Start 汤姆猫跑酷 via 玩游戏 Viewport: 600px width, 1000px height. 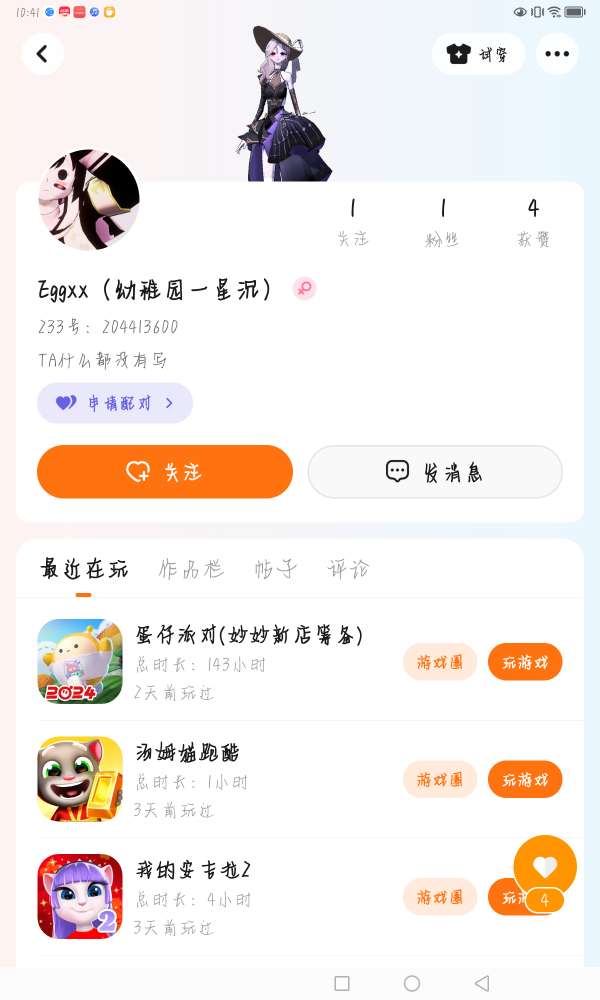(x=525, y=780)
